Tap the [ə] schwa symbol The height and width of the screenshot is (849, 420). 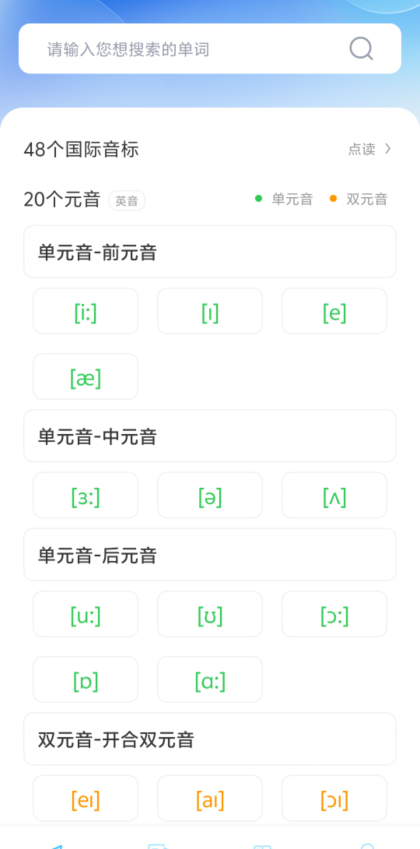click(x=210, y=495)
